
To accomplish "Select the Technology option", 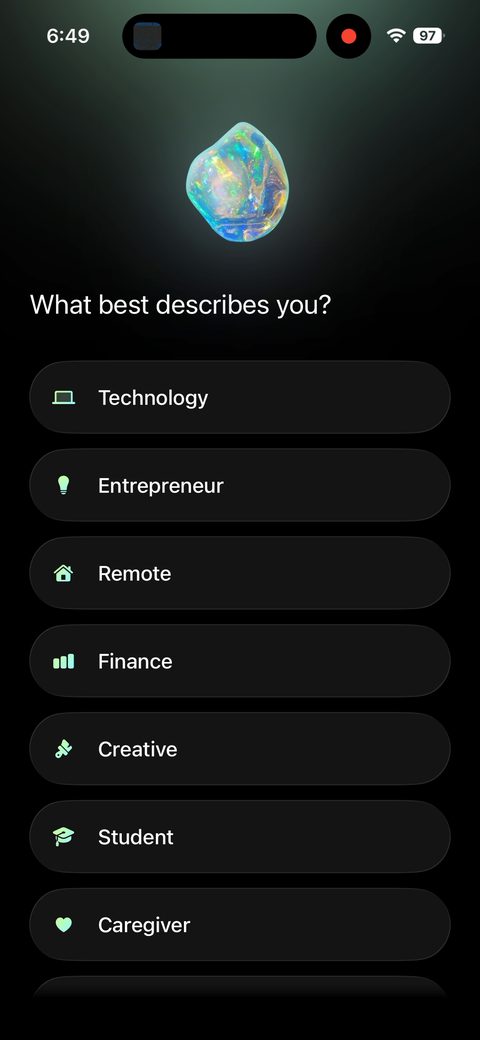I will 240,397.
